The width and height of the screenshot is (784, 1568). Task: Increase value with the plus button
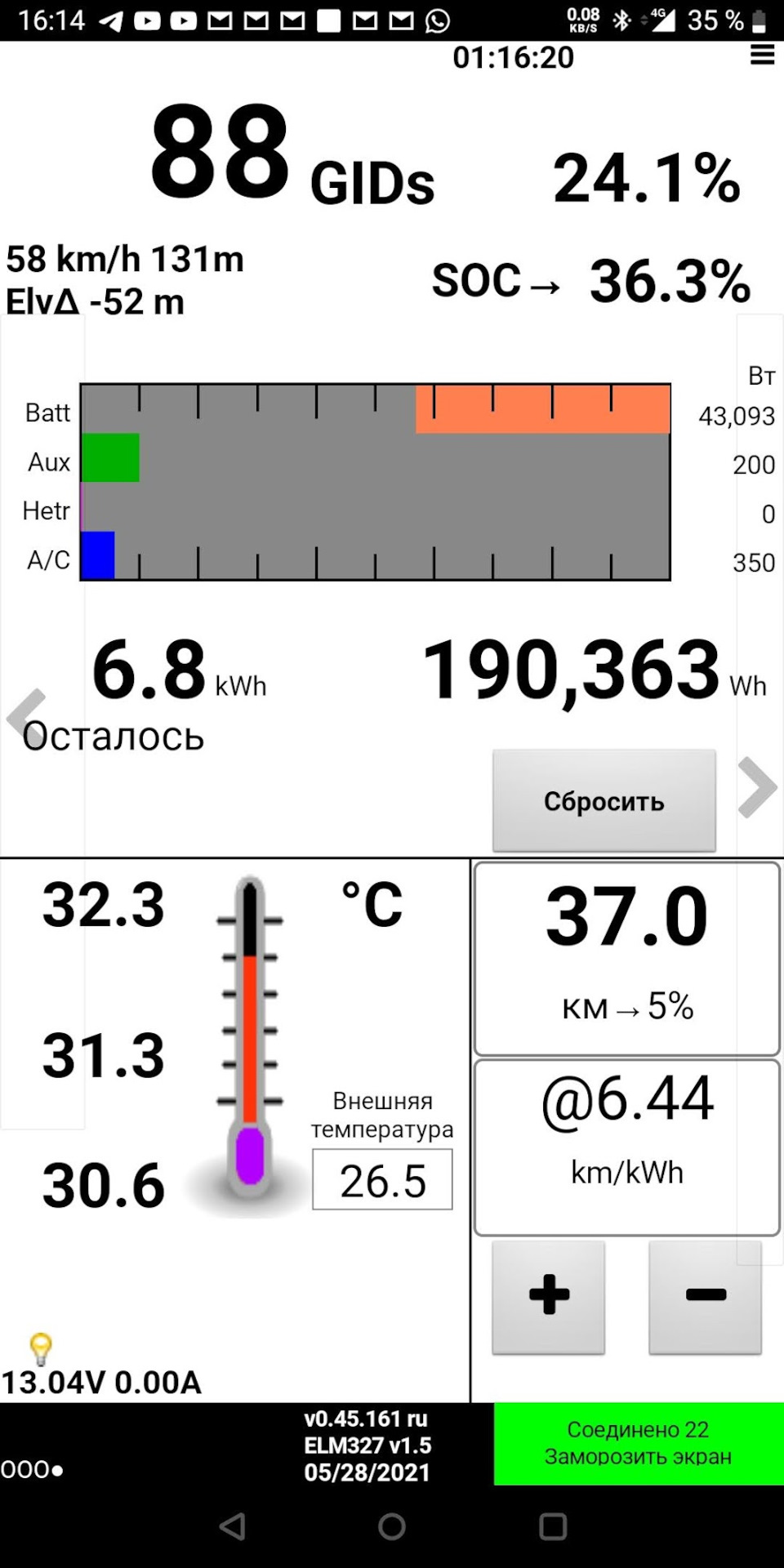548,1296
